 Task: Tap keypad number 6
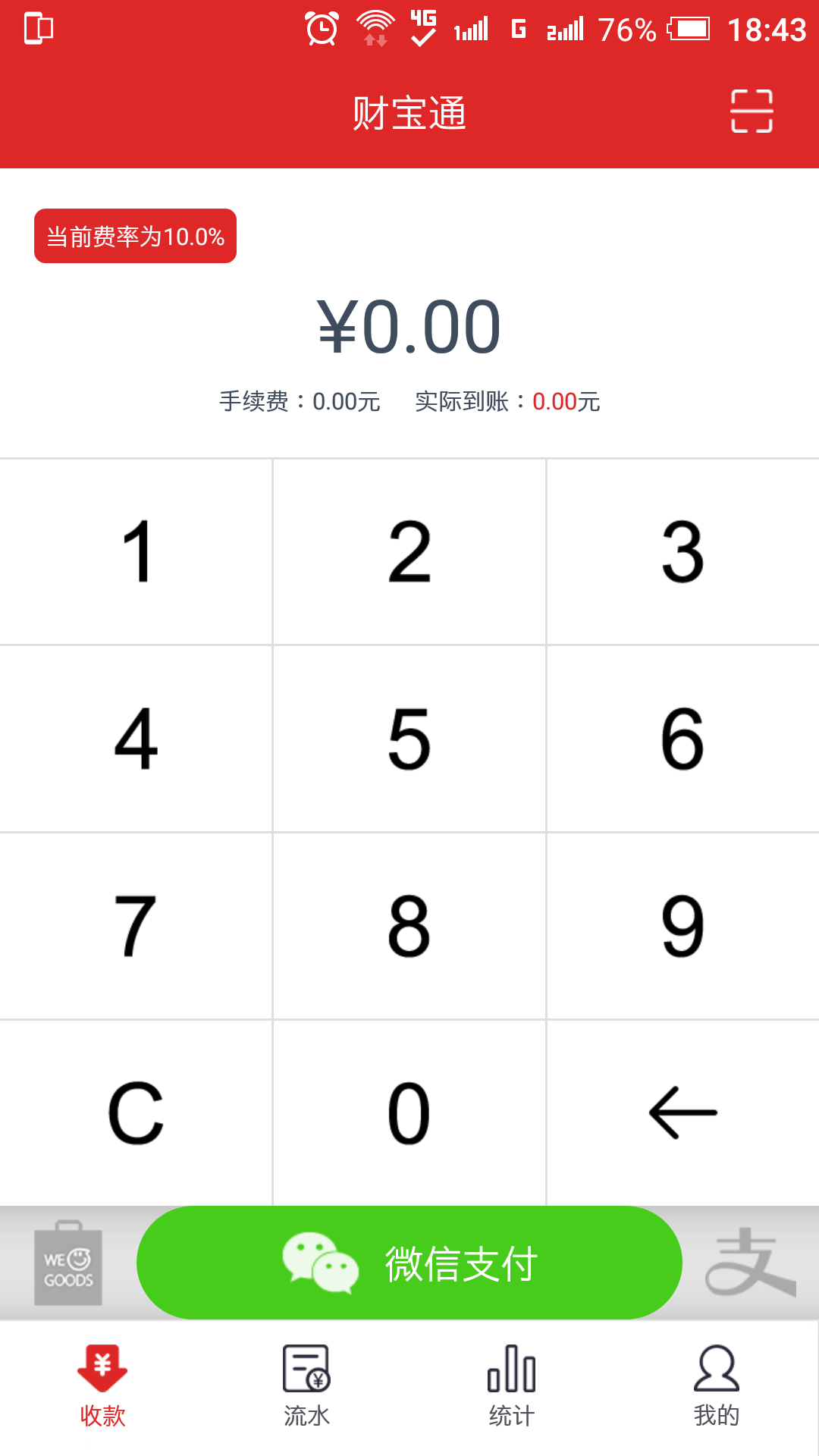click(682, 739)
